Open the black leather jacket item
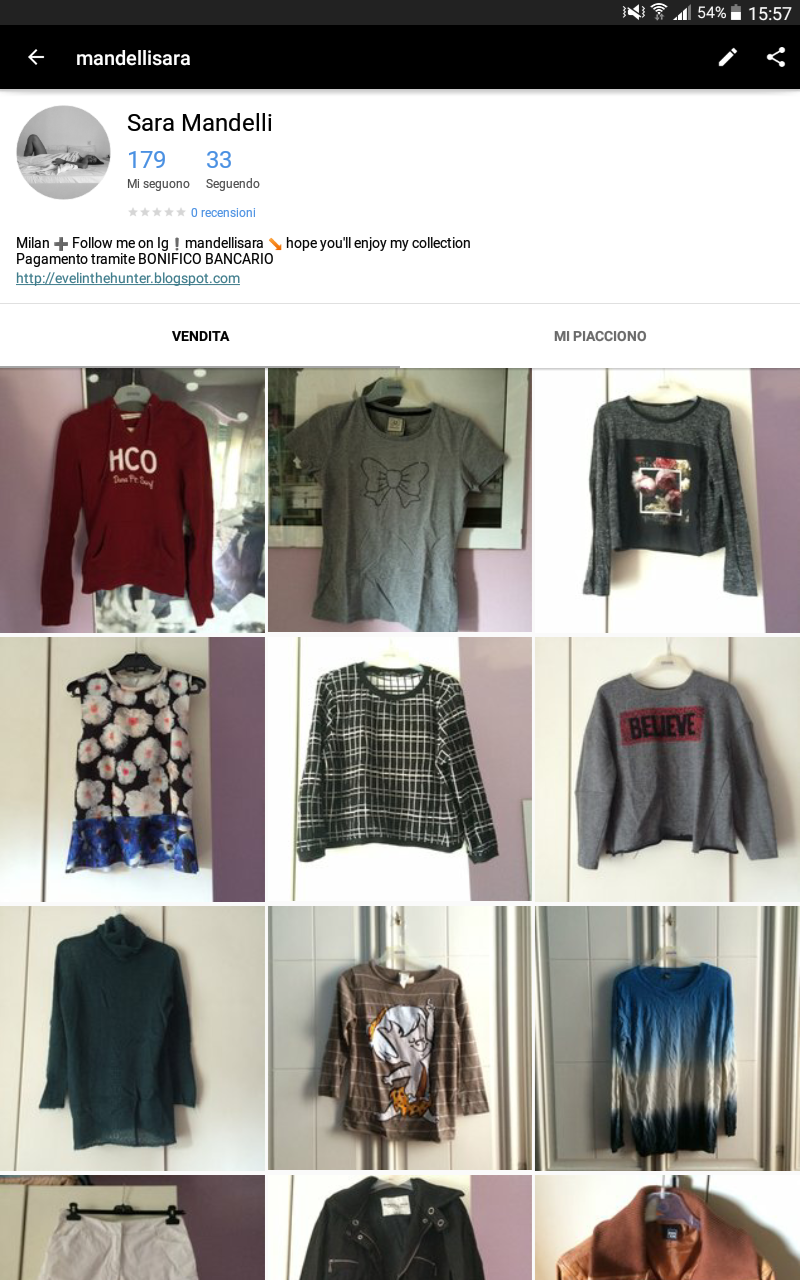 click(x=399, y=1230)
